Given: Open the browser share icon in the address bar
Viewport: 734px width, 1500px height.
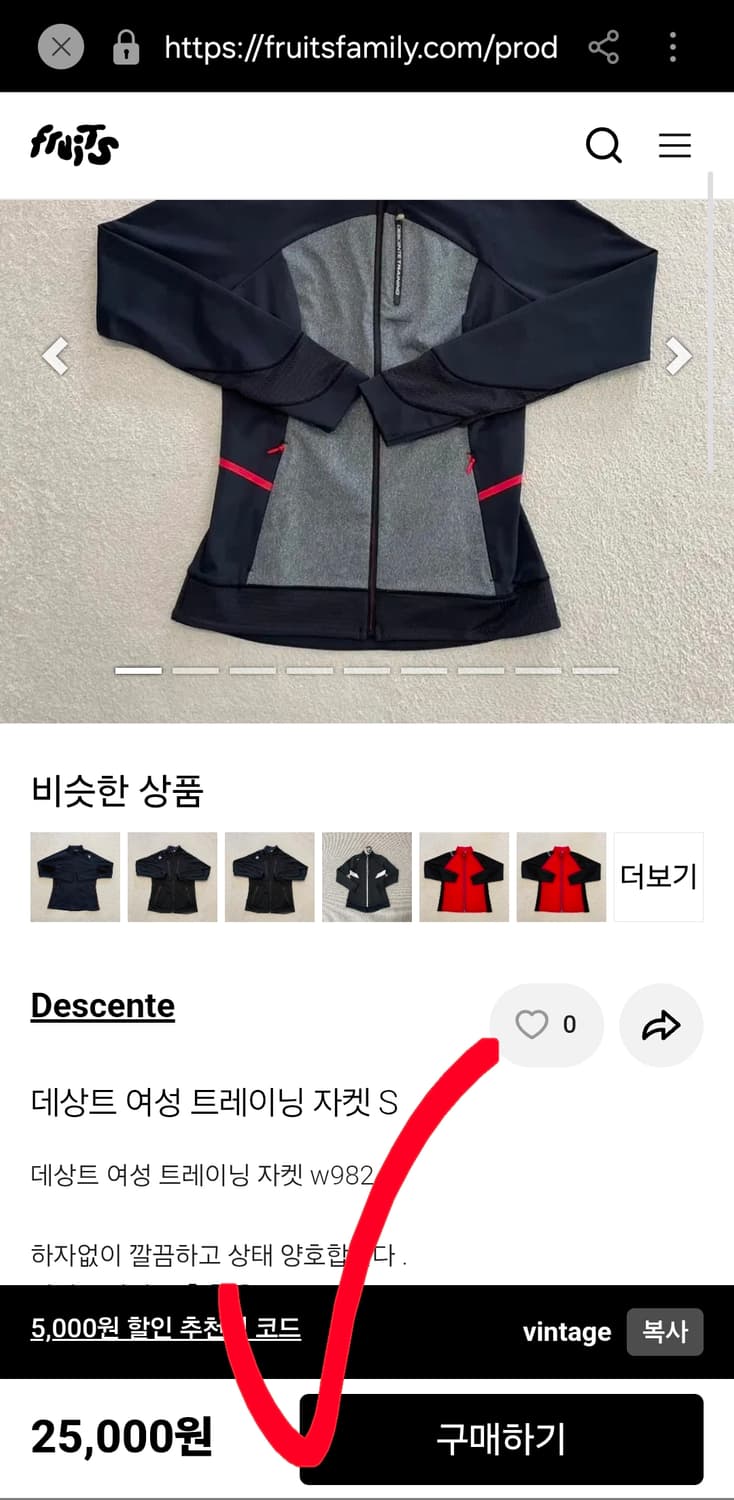Looking at the screenshot, I should (604, 47).
